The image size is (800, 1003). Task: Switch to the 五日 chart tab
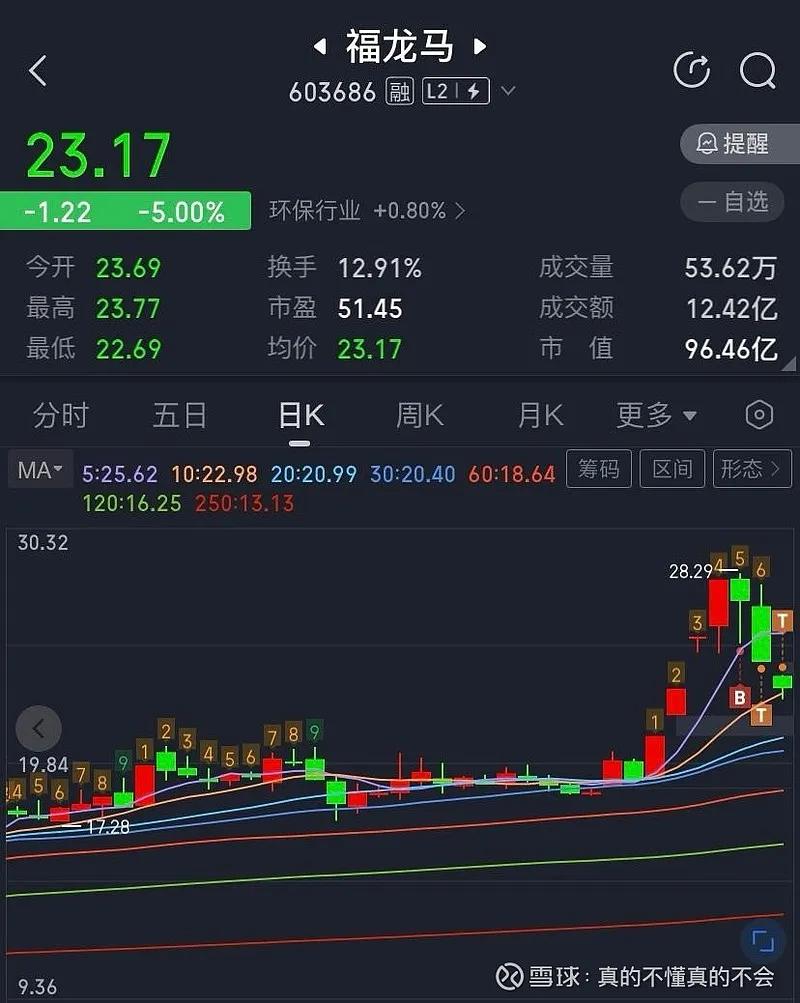[x=180, y=415]
